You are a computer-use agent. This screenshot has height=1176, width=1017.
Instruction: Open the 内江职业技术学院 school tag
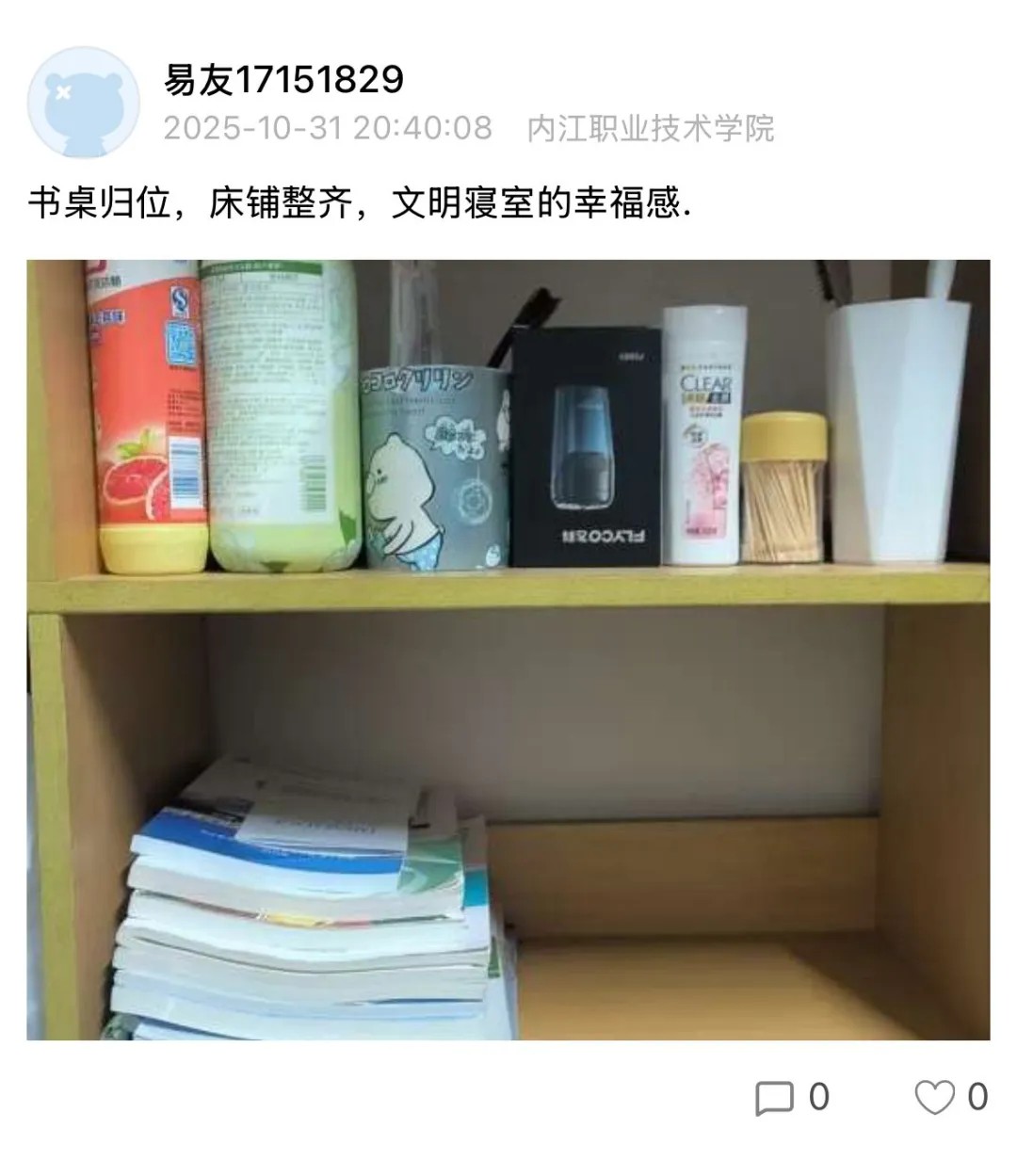(651, 128)
